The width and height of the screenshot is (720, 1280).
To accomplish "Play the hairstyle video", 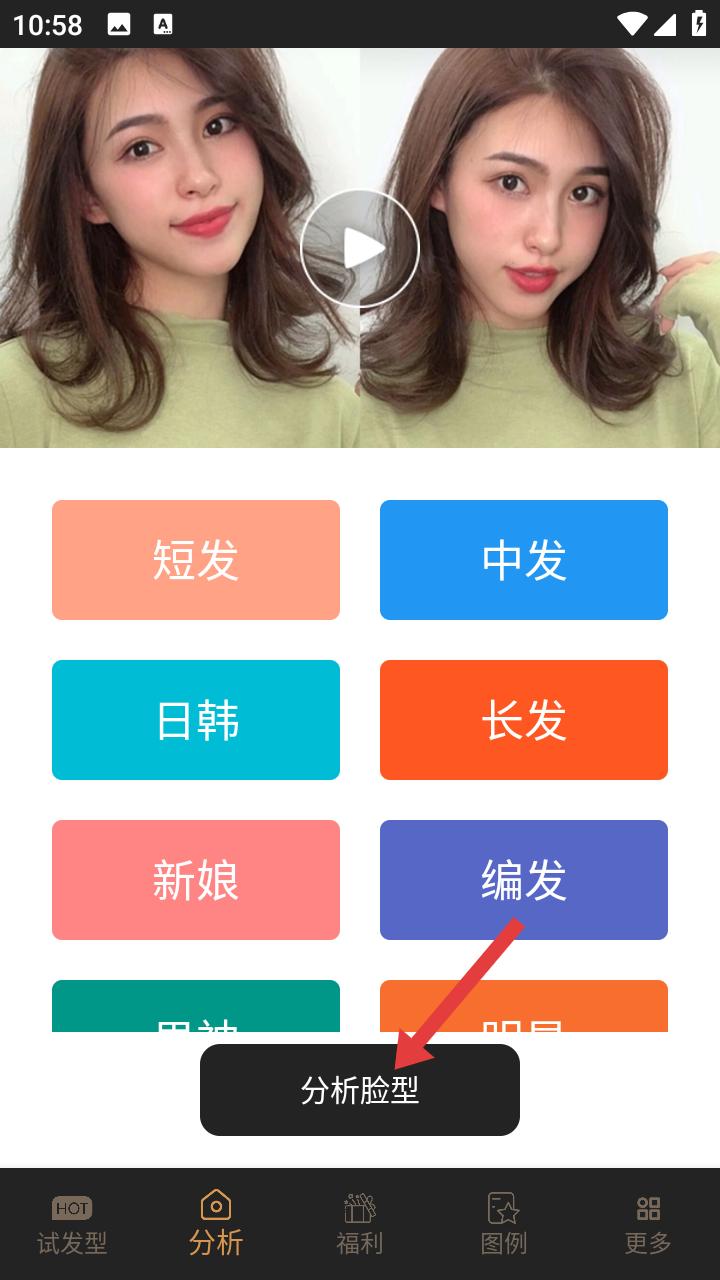I will (x=360, y=248).
